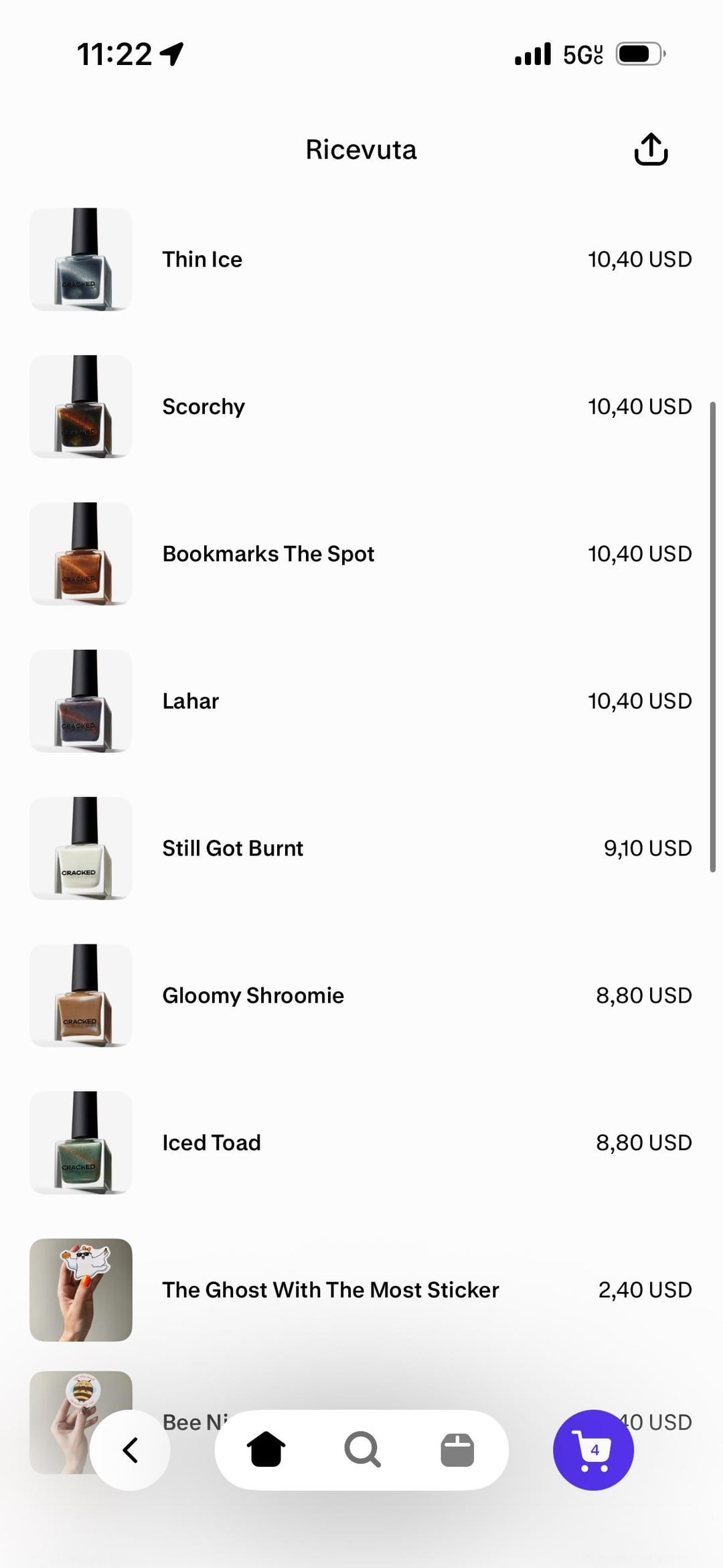
Task: Open Bookmarks The Spot product
Action: (x=268, y=554)
